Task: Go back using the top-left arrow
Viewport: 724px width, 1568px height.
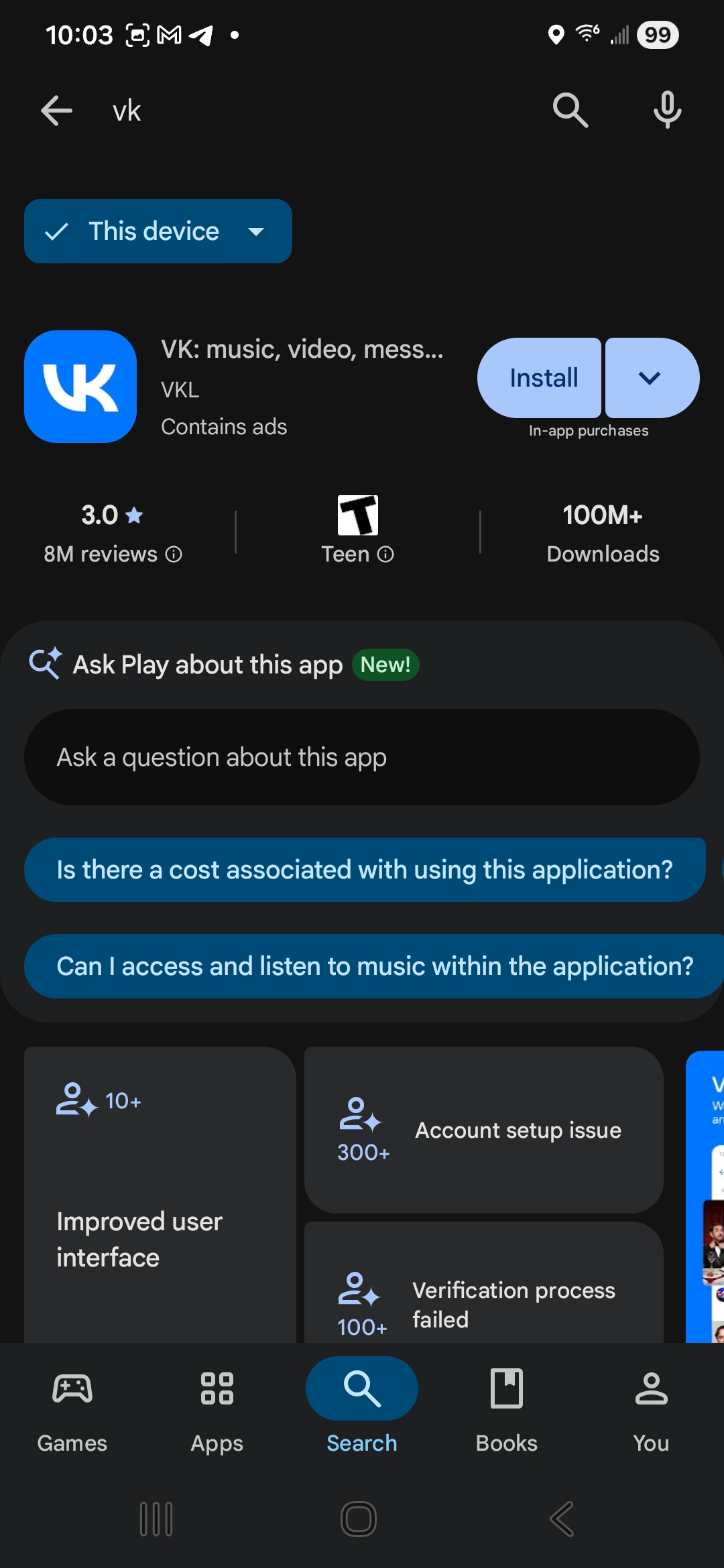Action: [56, 111]
